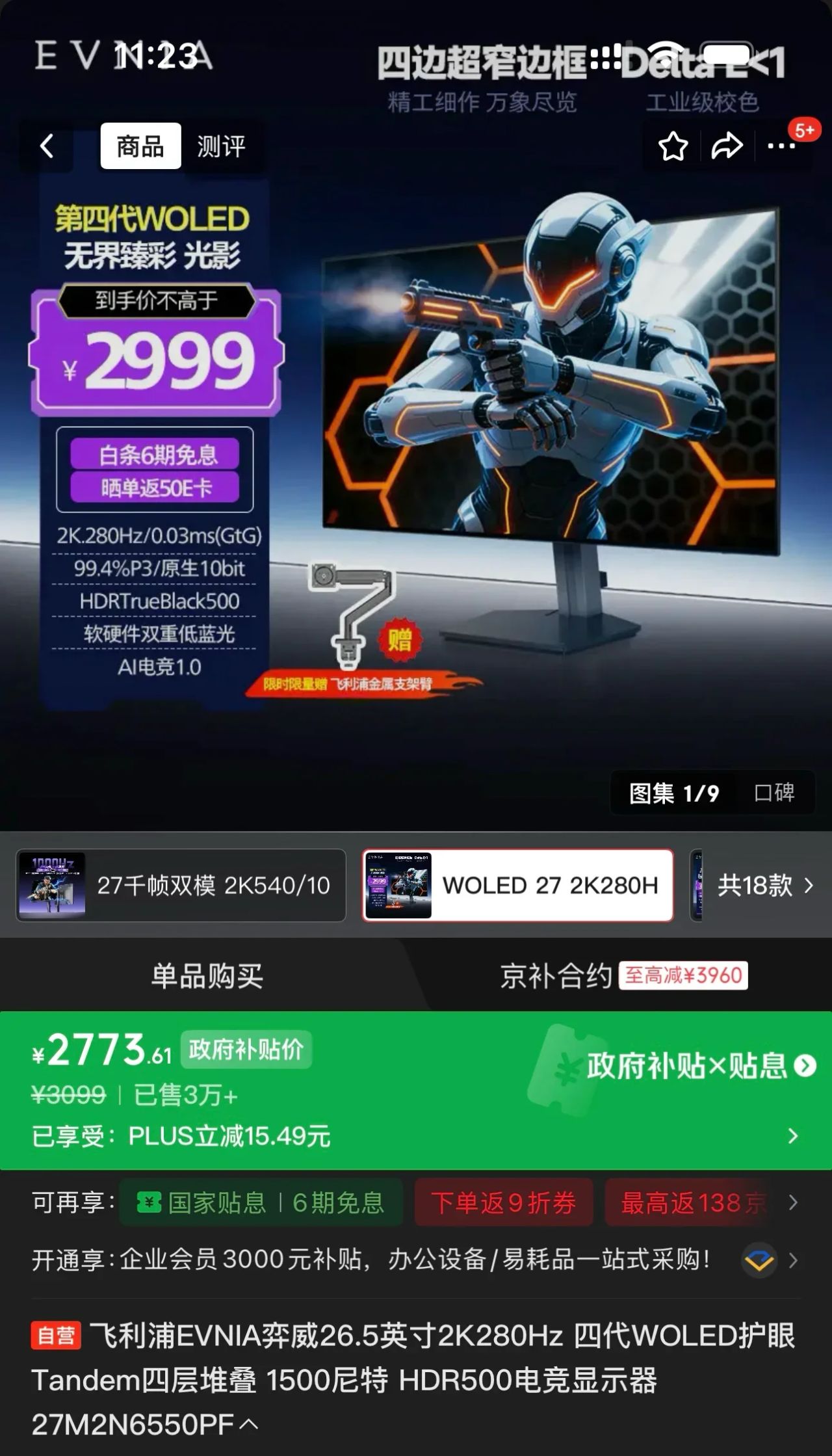Add product to favorites with star icon
The image size is (832, 1456).
pos(673,146)
